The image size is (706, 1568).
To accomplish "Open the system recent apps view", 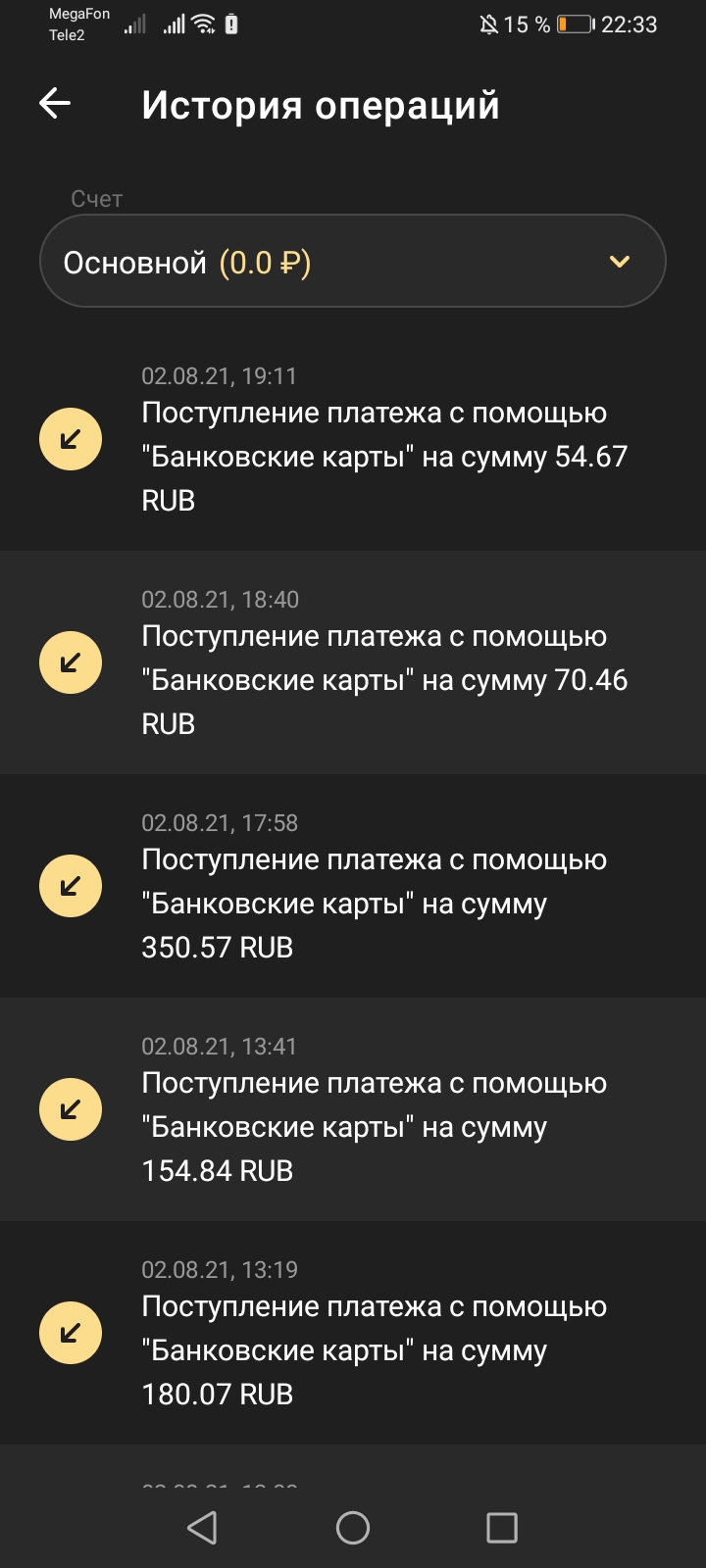I will point(501,1527).
